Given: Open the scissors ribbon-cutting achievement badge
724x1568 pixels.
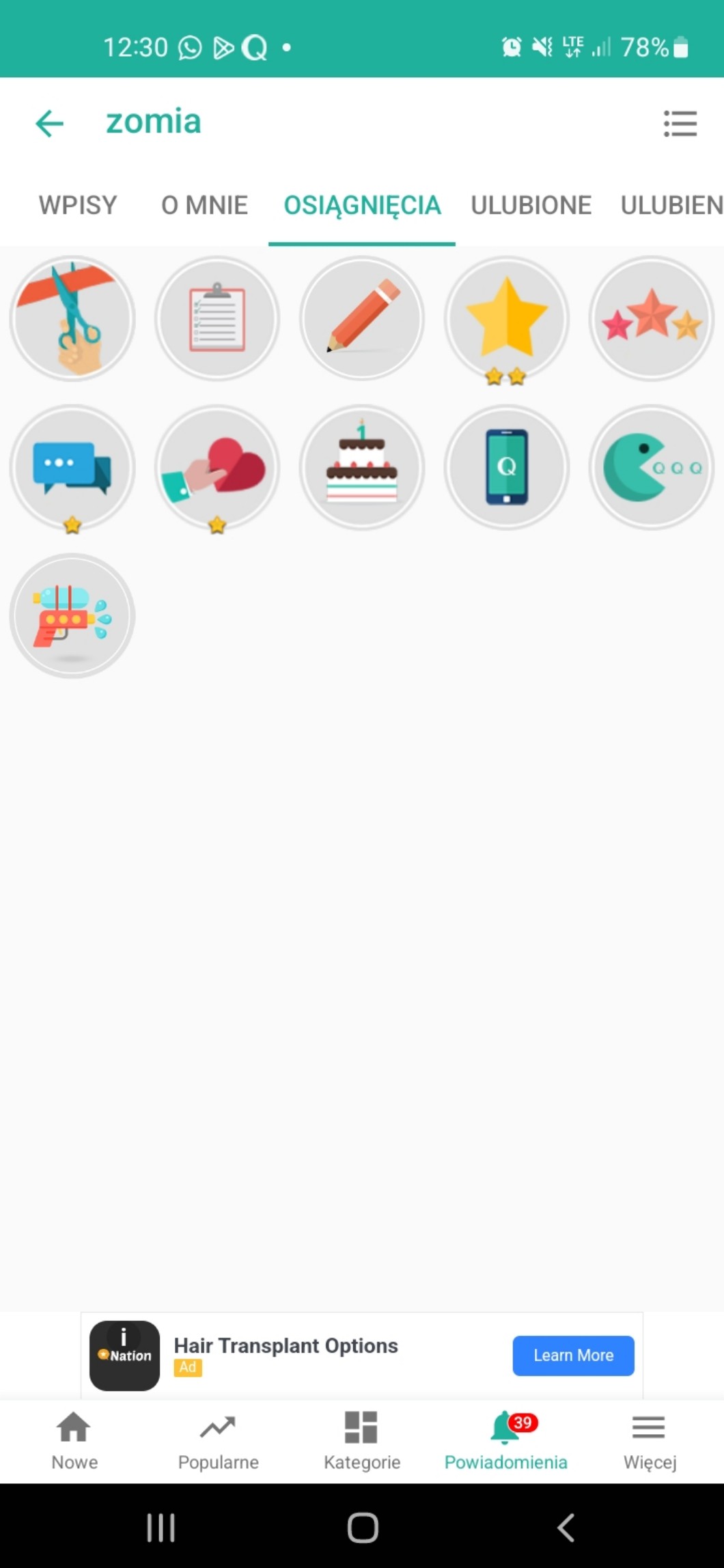Looking at the screenshot, I should click(x=72, y=318).
